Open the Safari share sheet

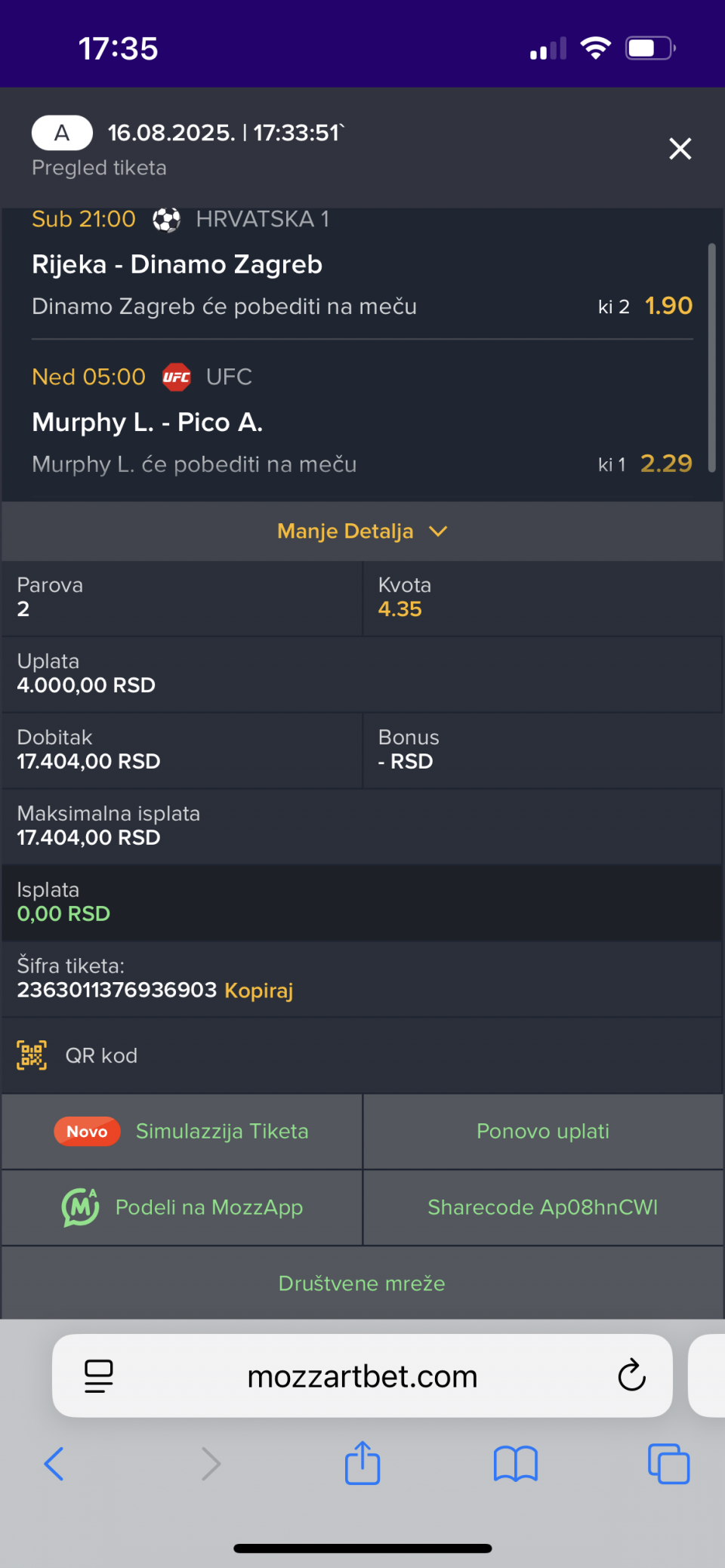click(362, 1462)
